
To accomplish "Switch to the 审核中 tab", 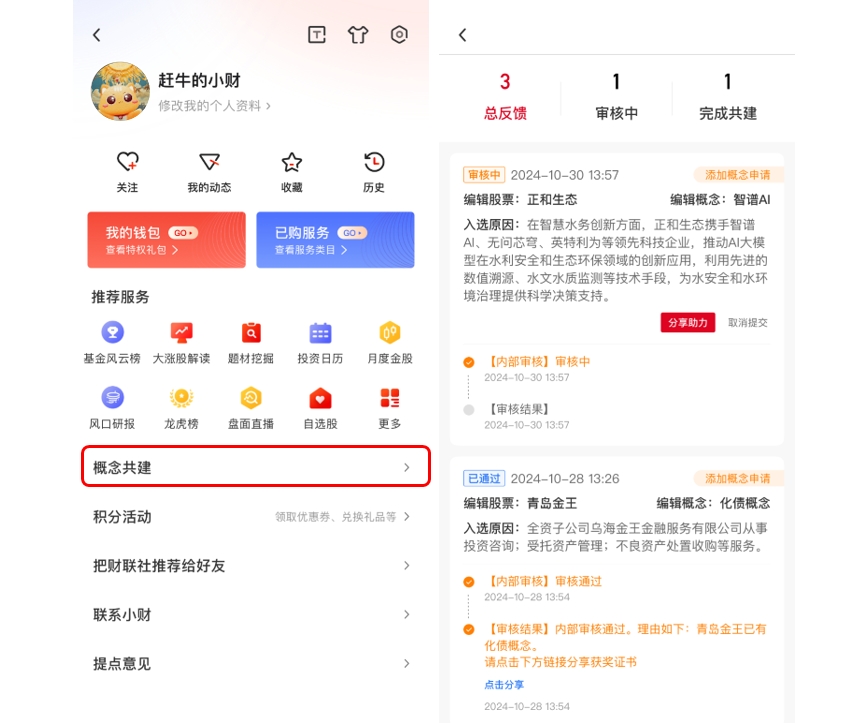I will click(x=616, y=96).
